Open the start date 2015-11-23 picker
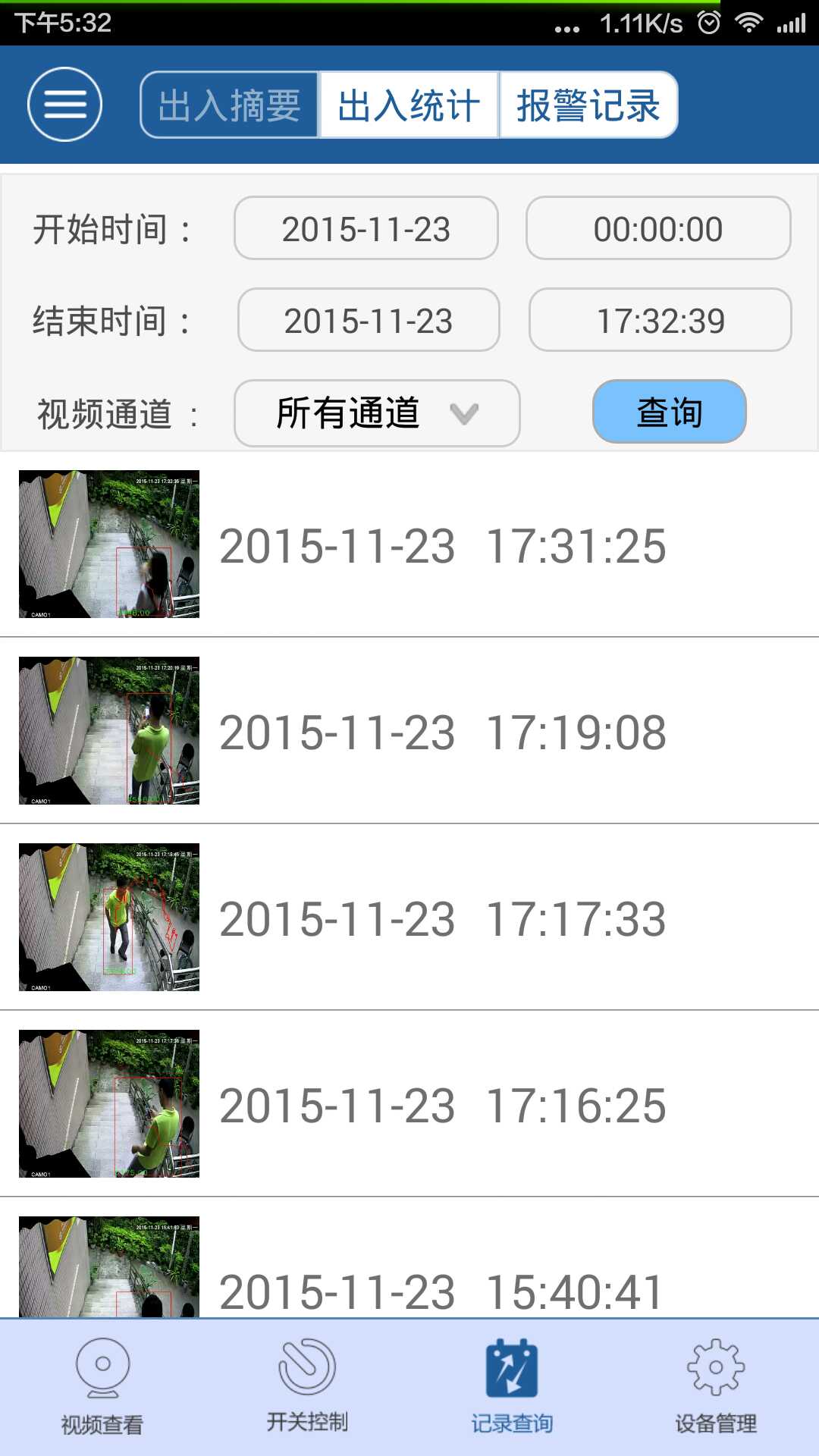The image size is (819, 1456). [x=366, y=228]
